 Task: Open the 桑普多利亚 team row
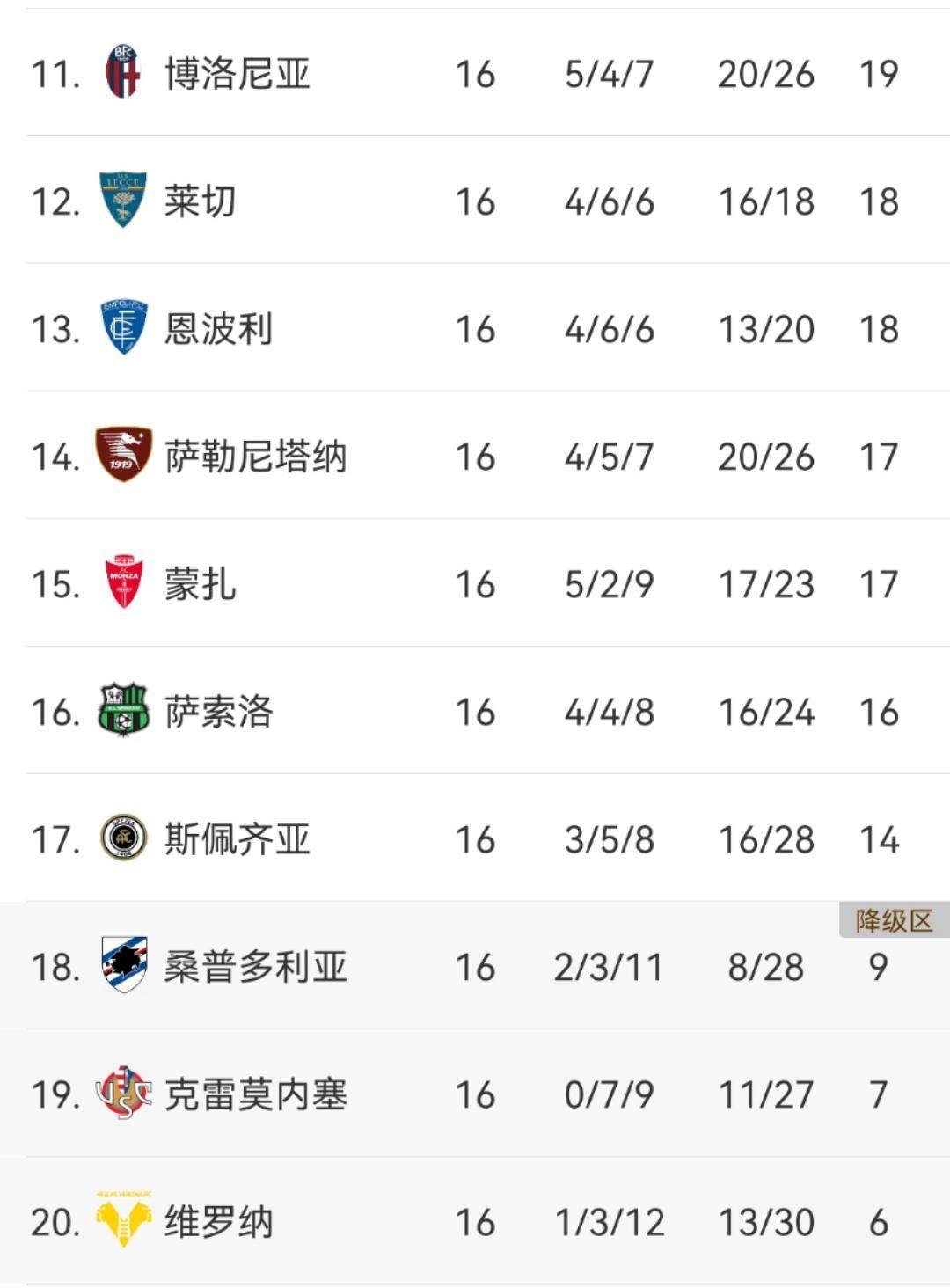coord(255,967)
